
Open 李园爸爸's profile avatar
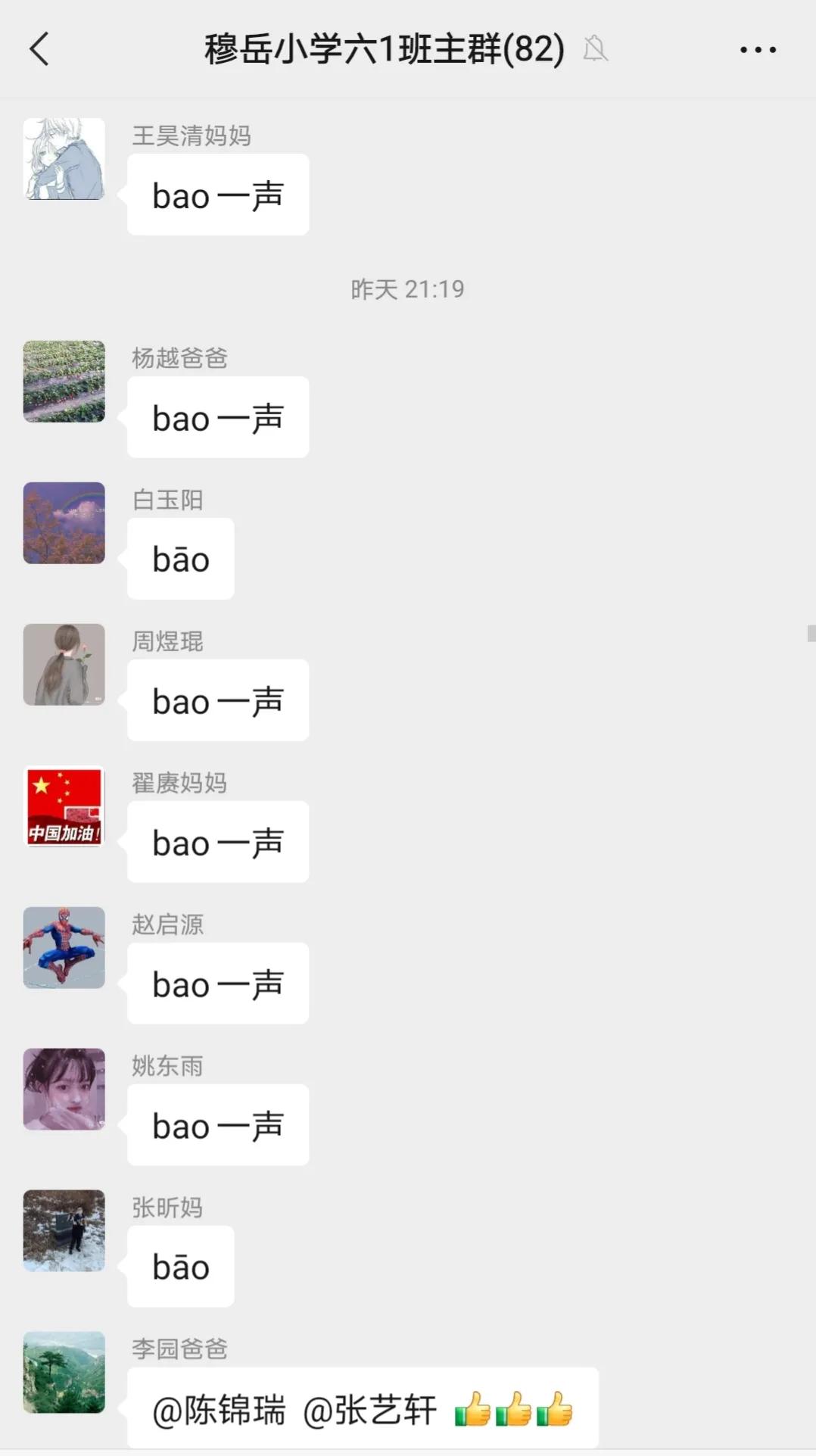(64, 1373)
